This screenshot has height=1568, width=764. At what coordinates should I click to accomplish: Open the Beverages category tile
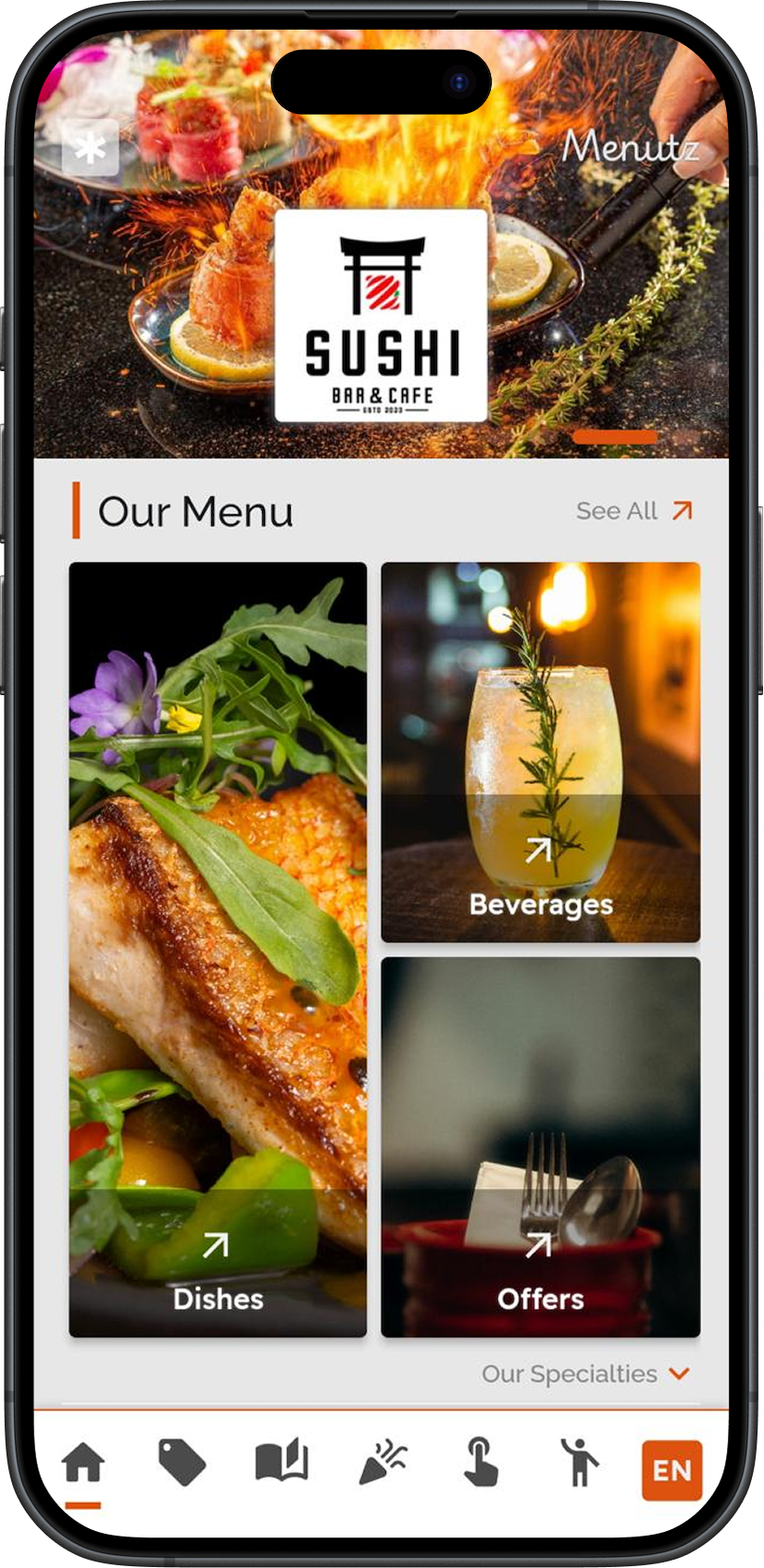[x=541, y=752]
